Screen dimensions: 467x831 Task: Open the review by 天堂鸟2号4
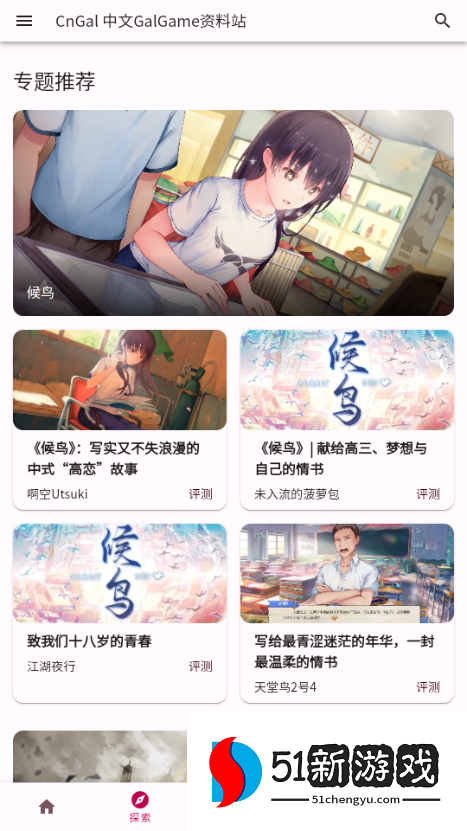tap(347, 613)
